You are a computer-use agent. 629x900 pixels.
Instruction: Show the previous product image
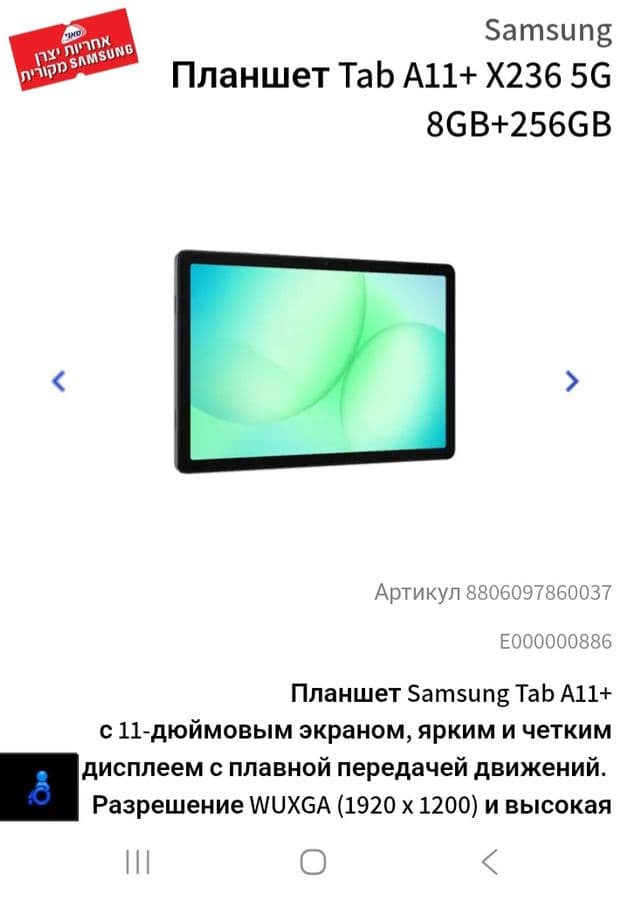coord(59,380)
